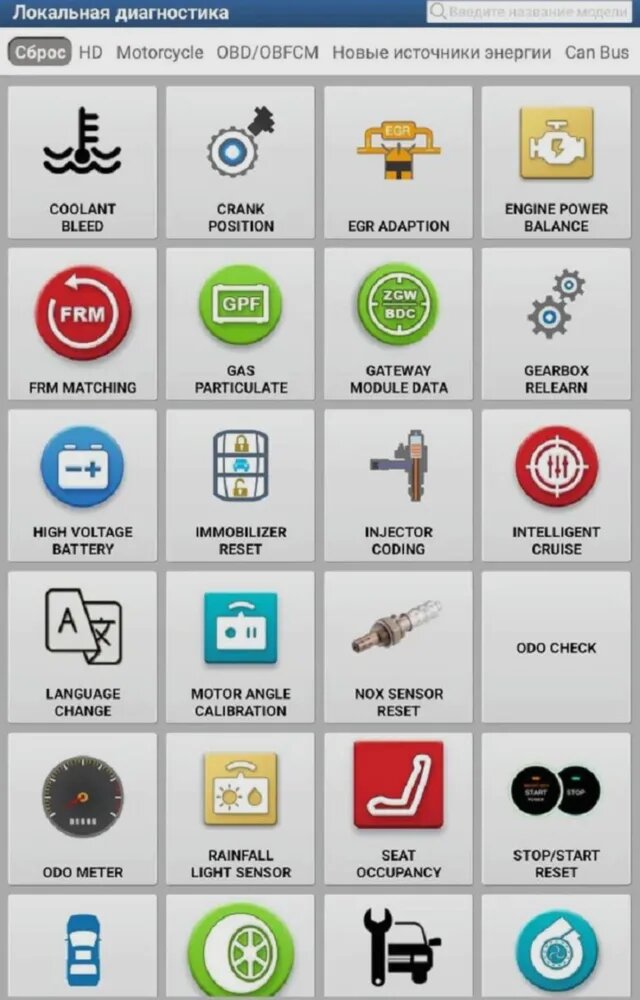This screenshot has width=640, height=1000.
Task: Switch to the HD tab
Action: click(x=91, y=52)
